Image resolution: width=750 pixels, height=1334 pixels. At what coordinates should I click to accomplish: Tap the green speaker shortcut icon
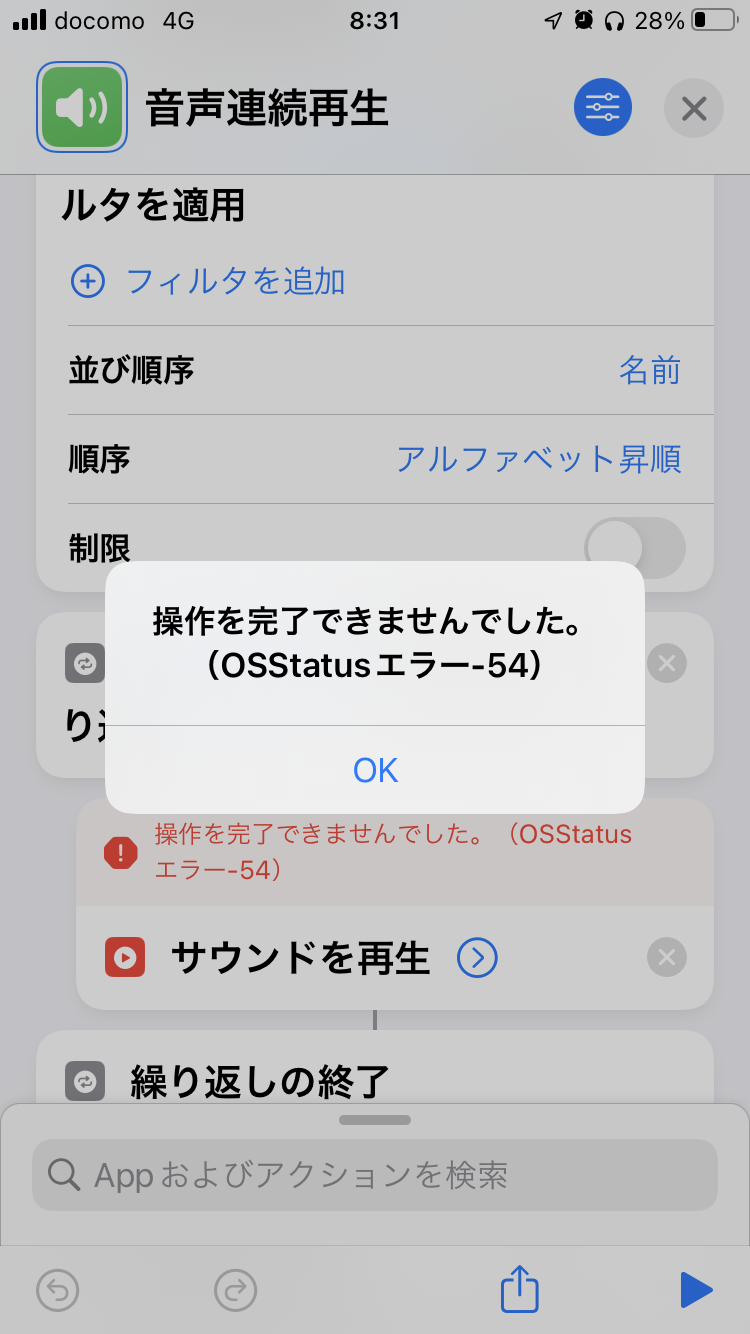coord(82,108)
